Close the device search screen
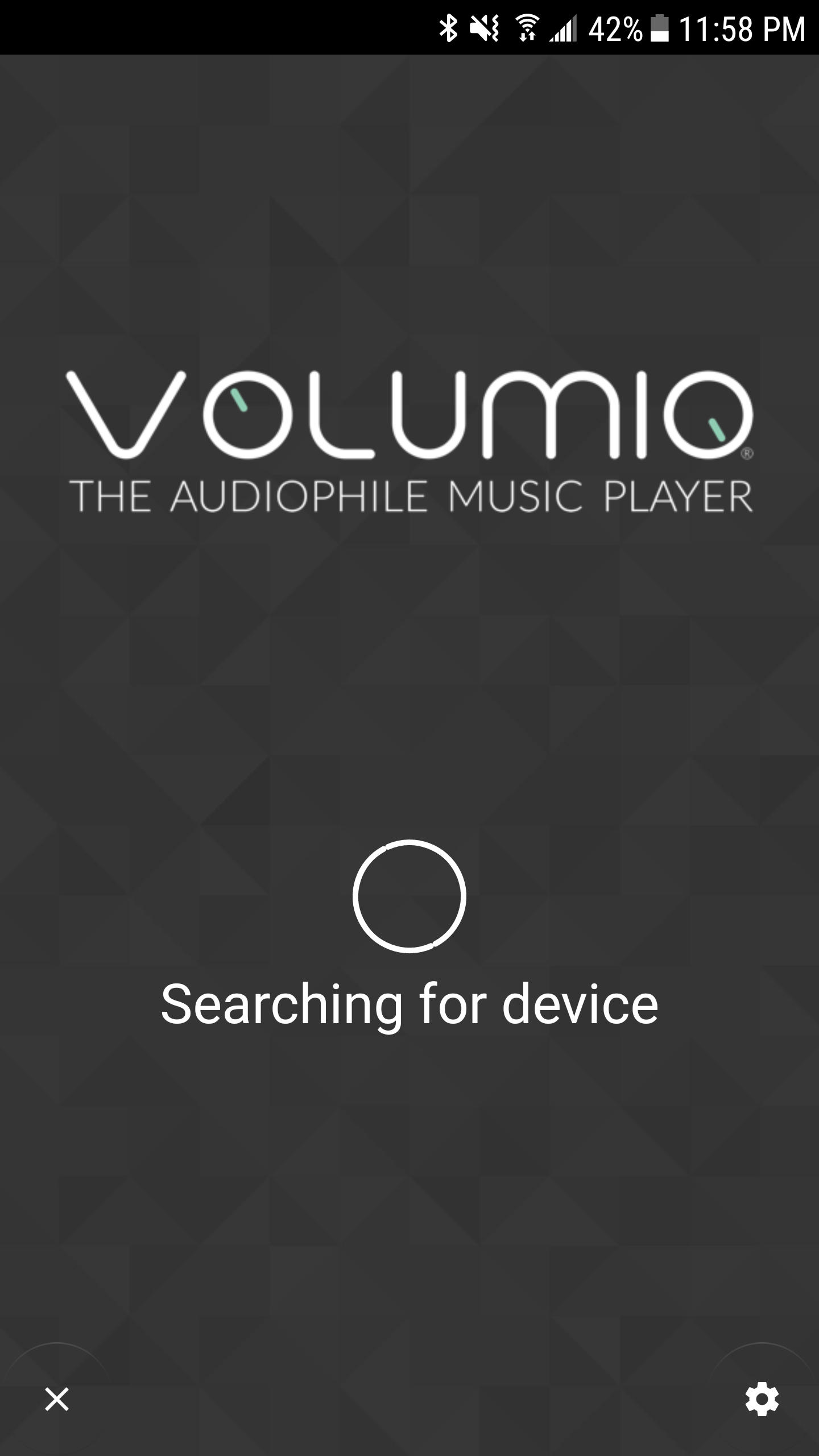The height and width of the screenshot is (1456, 819). [x=57, y=1399]
